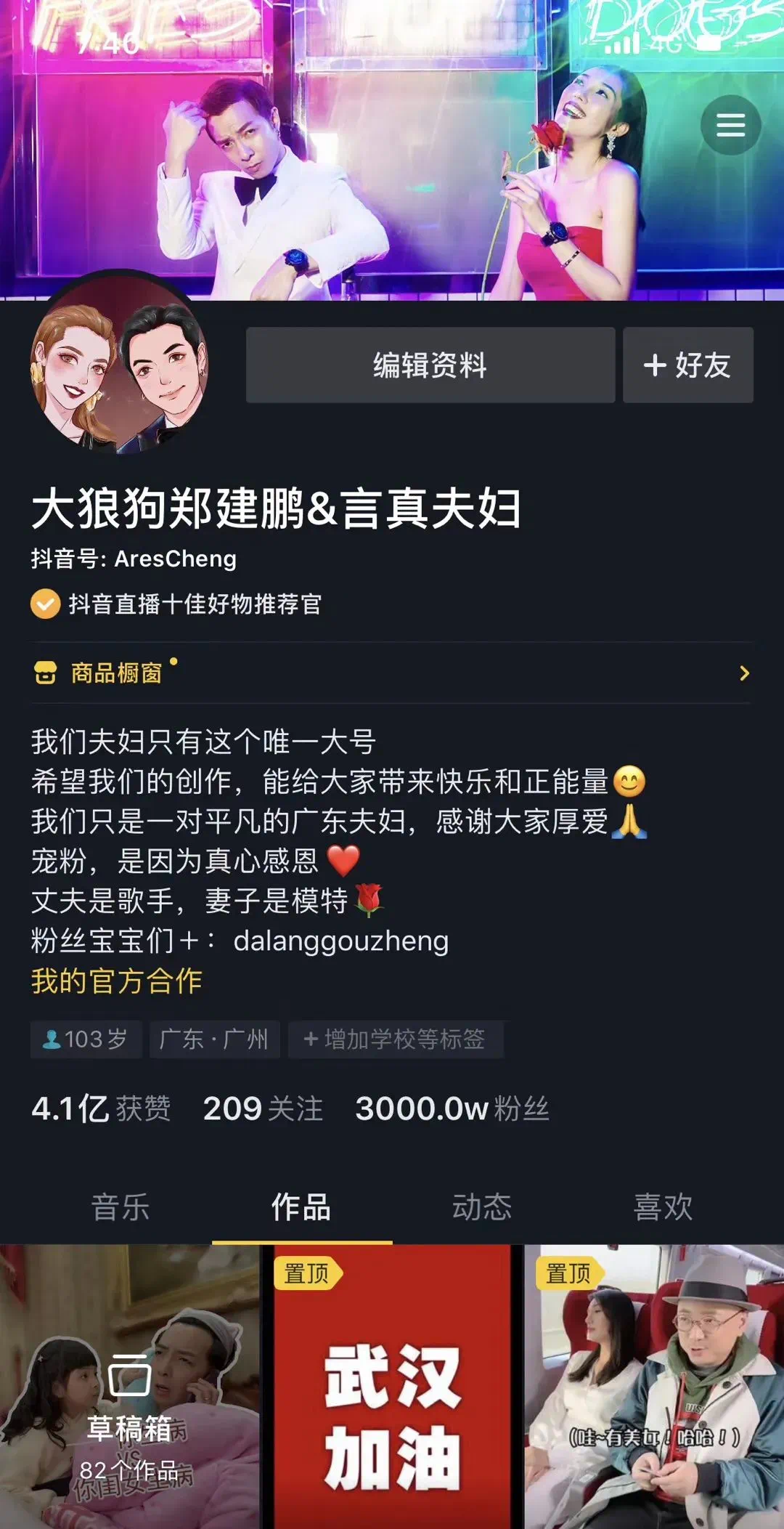The width and height of the screenshot is (784, 1529).
Task: Add tags via +增加学校等标签
Action: tap(395, 1039)
